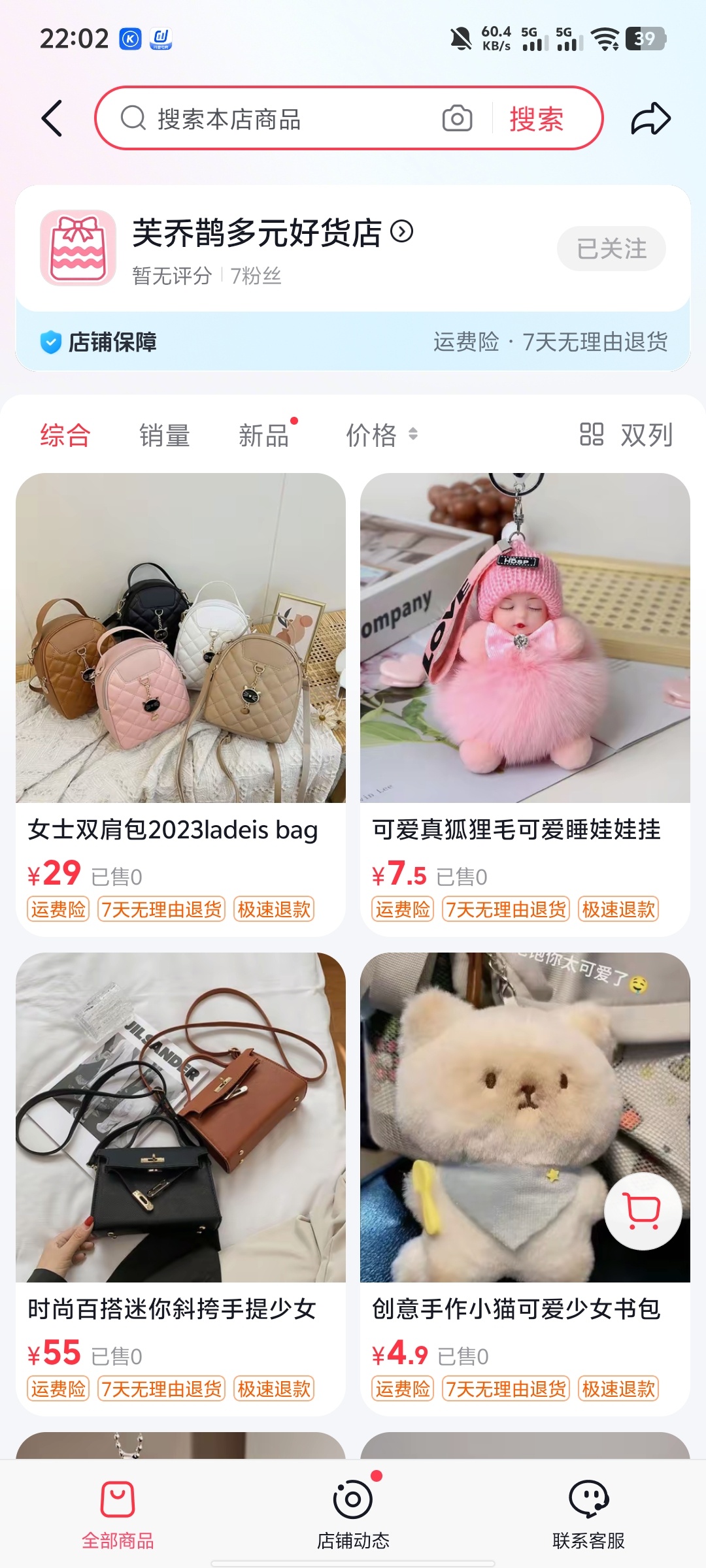Open camera image search
The height and width of the screenshot is (1568, 706).
[x=457, y=118]
